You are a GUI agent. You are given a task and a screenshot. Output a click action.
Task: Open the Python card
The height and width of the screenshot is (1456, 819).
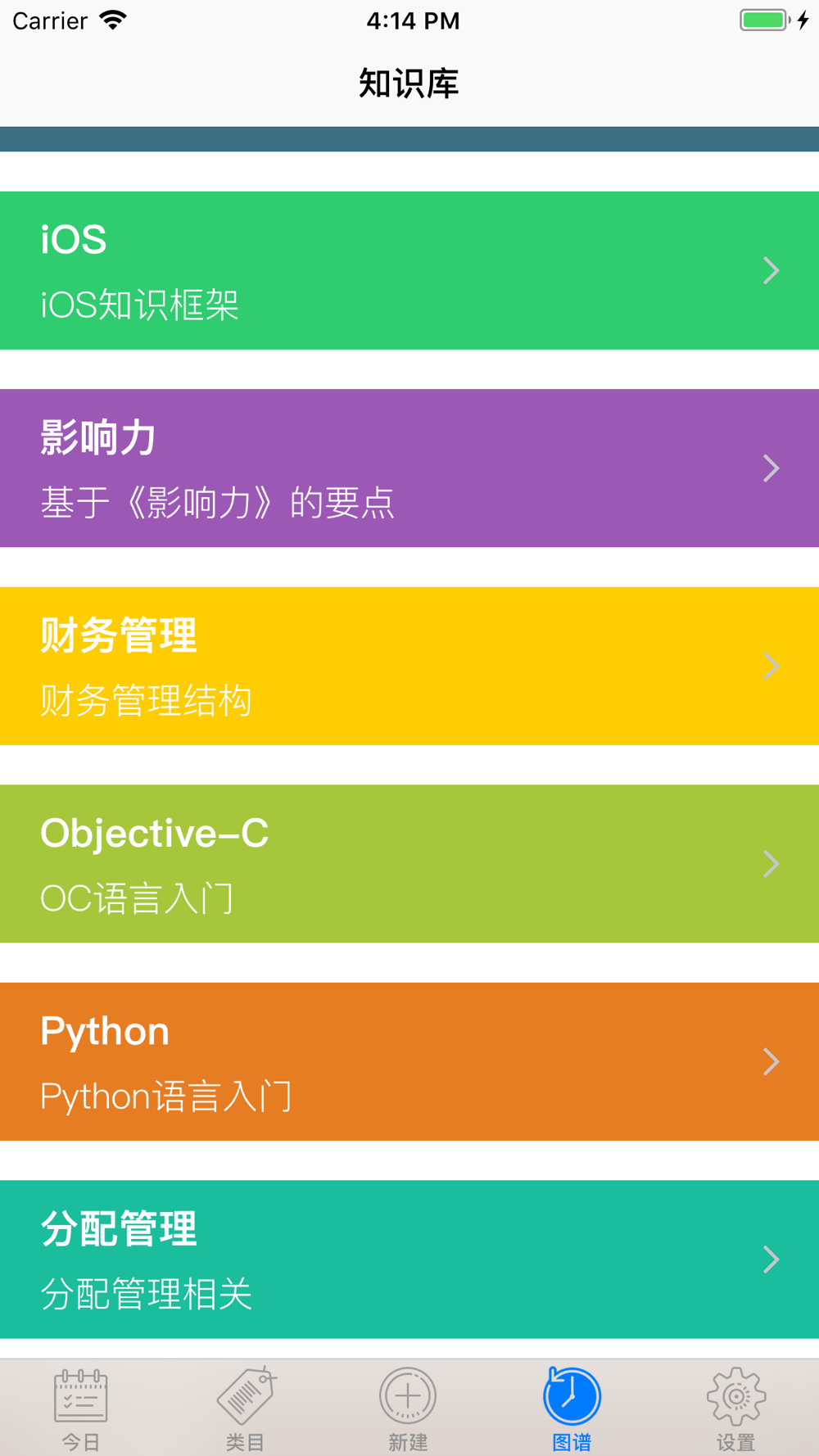coord(409,1061)
